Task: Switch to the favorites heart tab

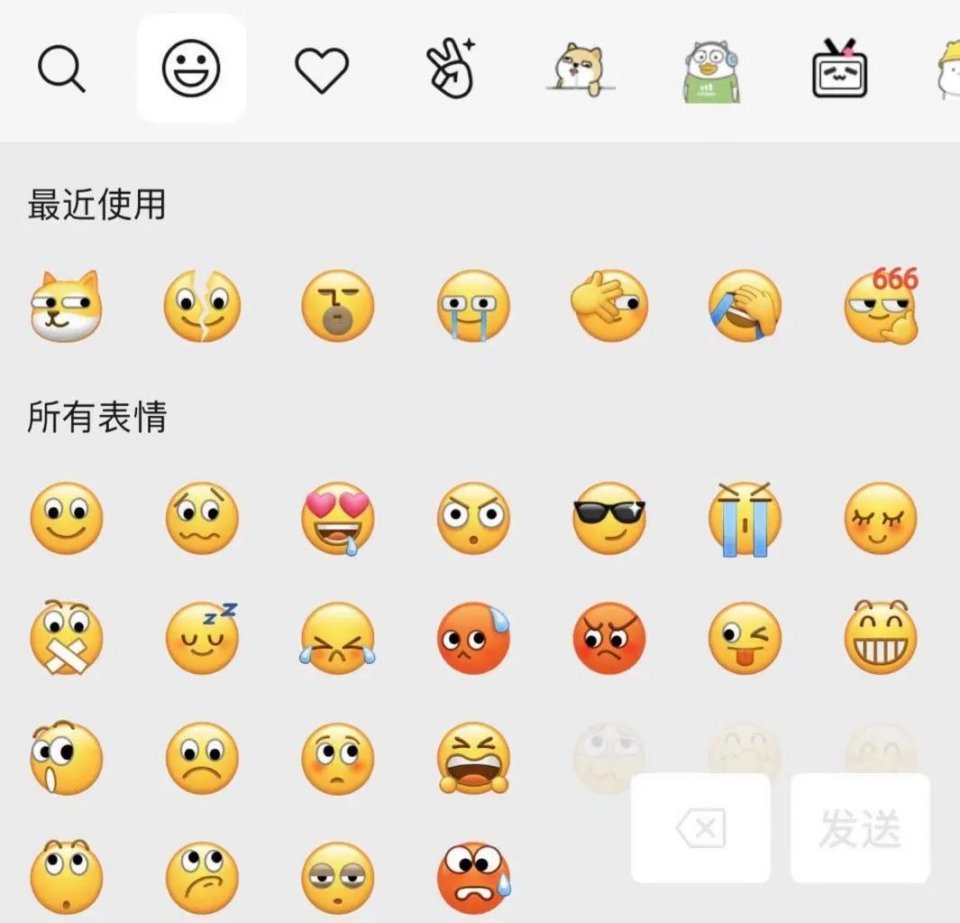Action: tap(322, 71)
